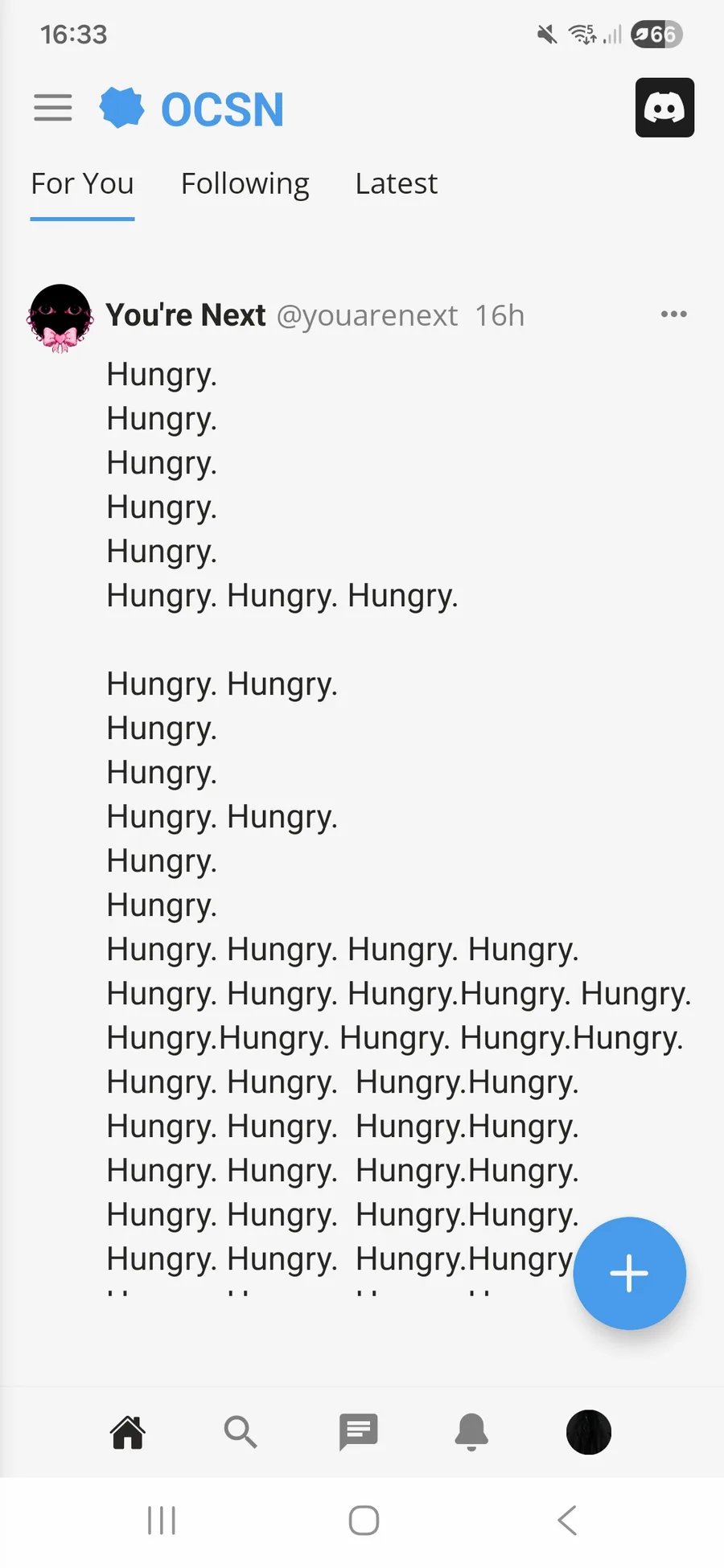Open the post's three-dot options menu
Image resolution: width=724 pixels, height=1568 pixels.
(x=673, y=314)
